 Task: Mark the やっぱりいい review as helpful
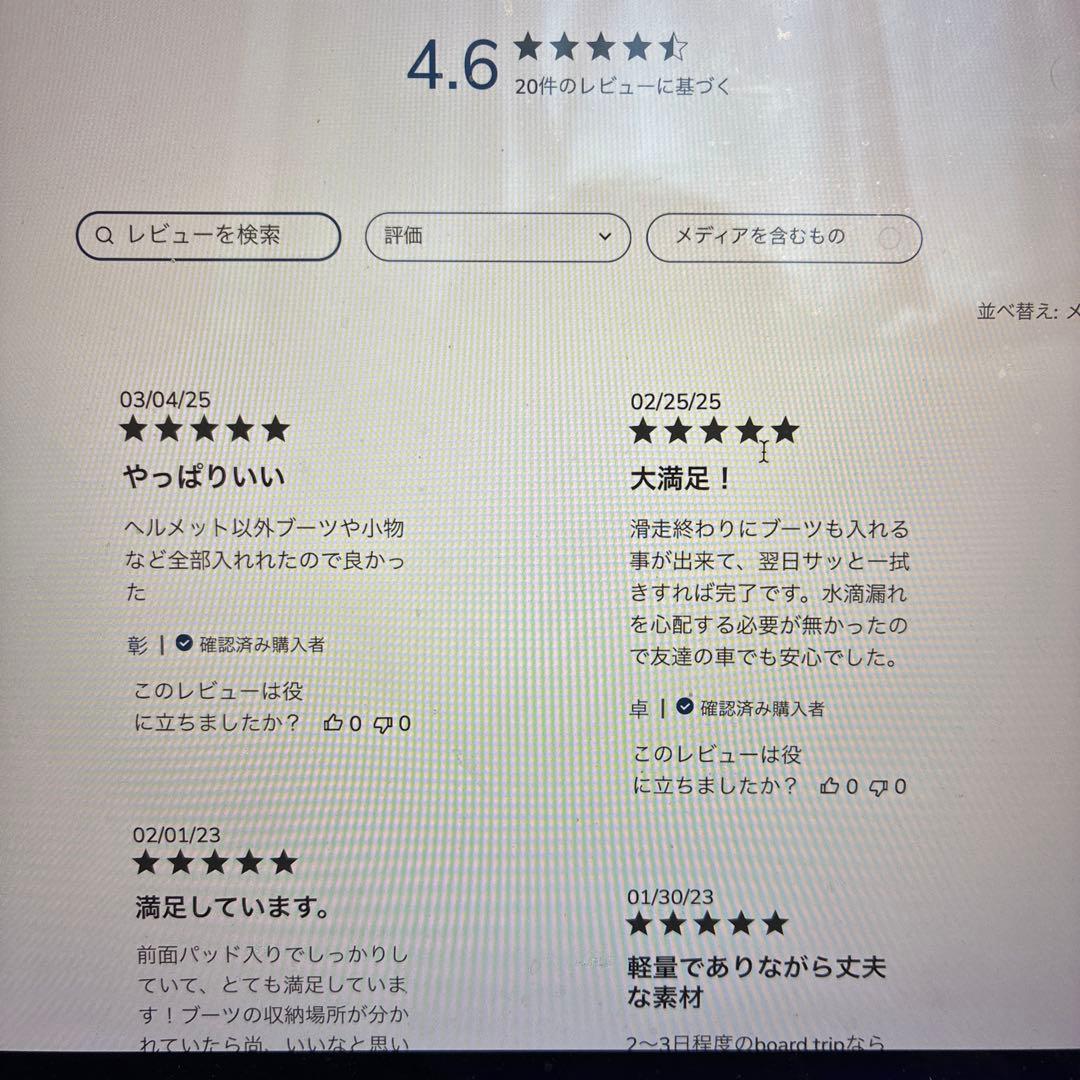click(334, 724)
